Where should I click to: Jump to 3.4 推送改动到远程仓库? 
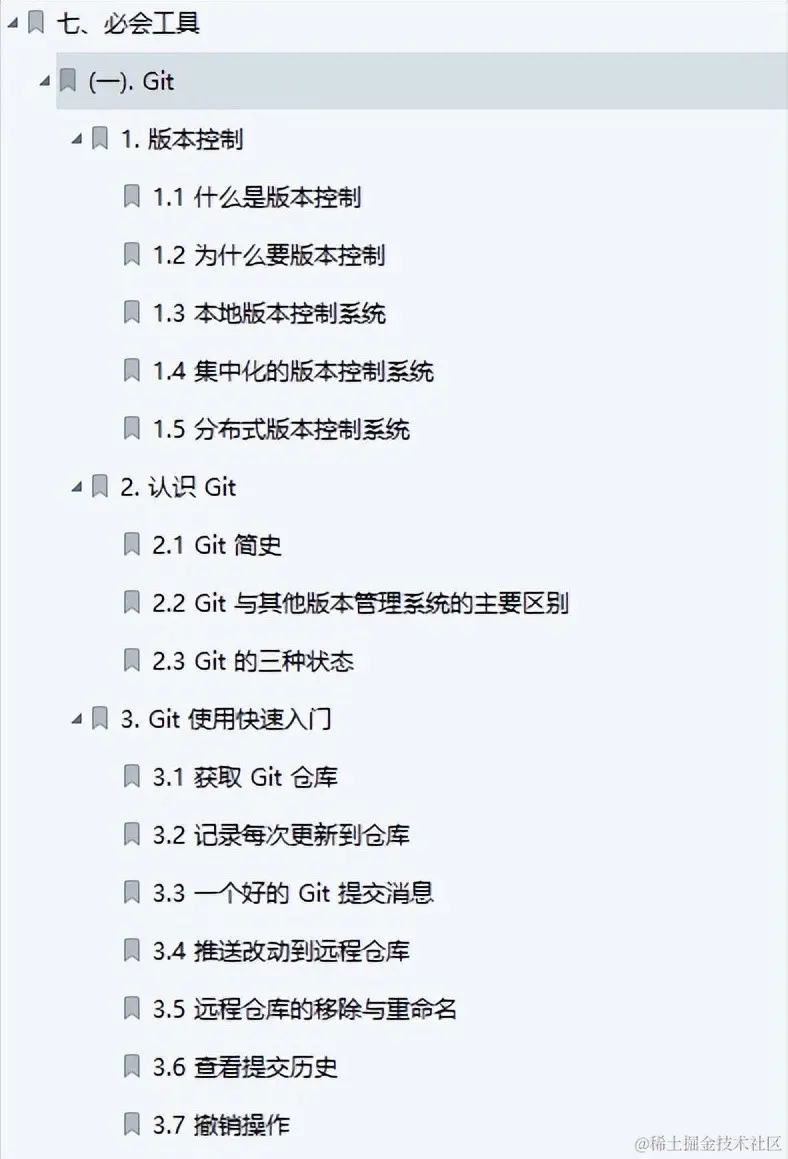[x=280, y=951]
